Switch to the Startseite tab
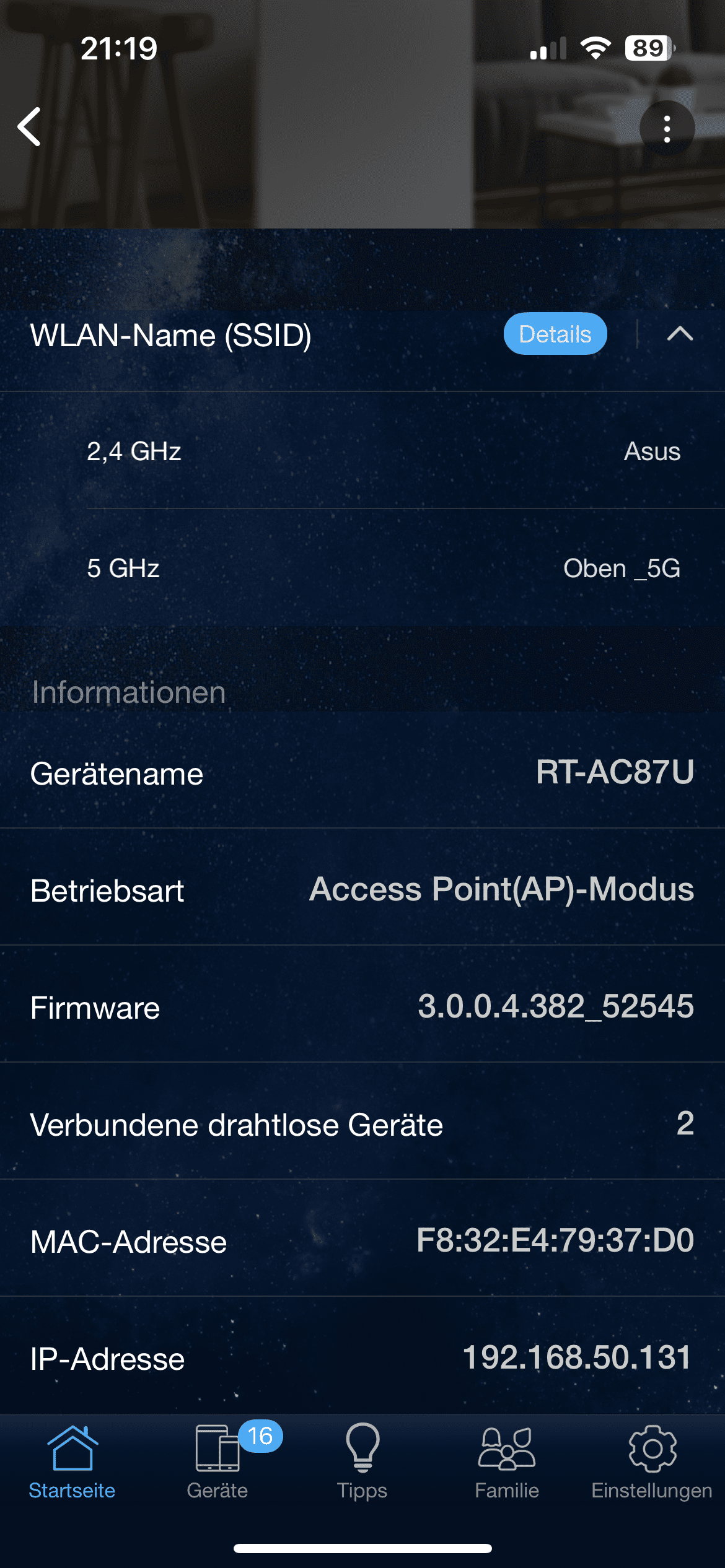The width and height of the screenshot is (725, 1568). (72, 1463)
